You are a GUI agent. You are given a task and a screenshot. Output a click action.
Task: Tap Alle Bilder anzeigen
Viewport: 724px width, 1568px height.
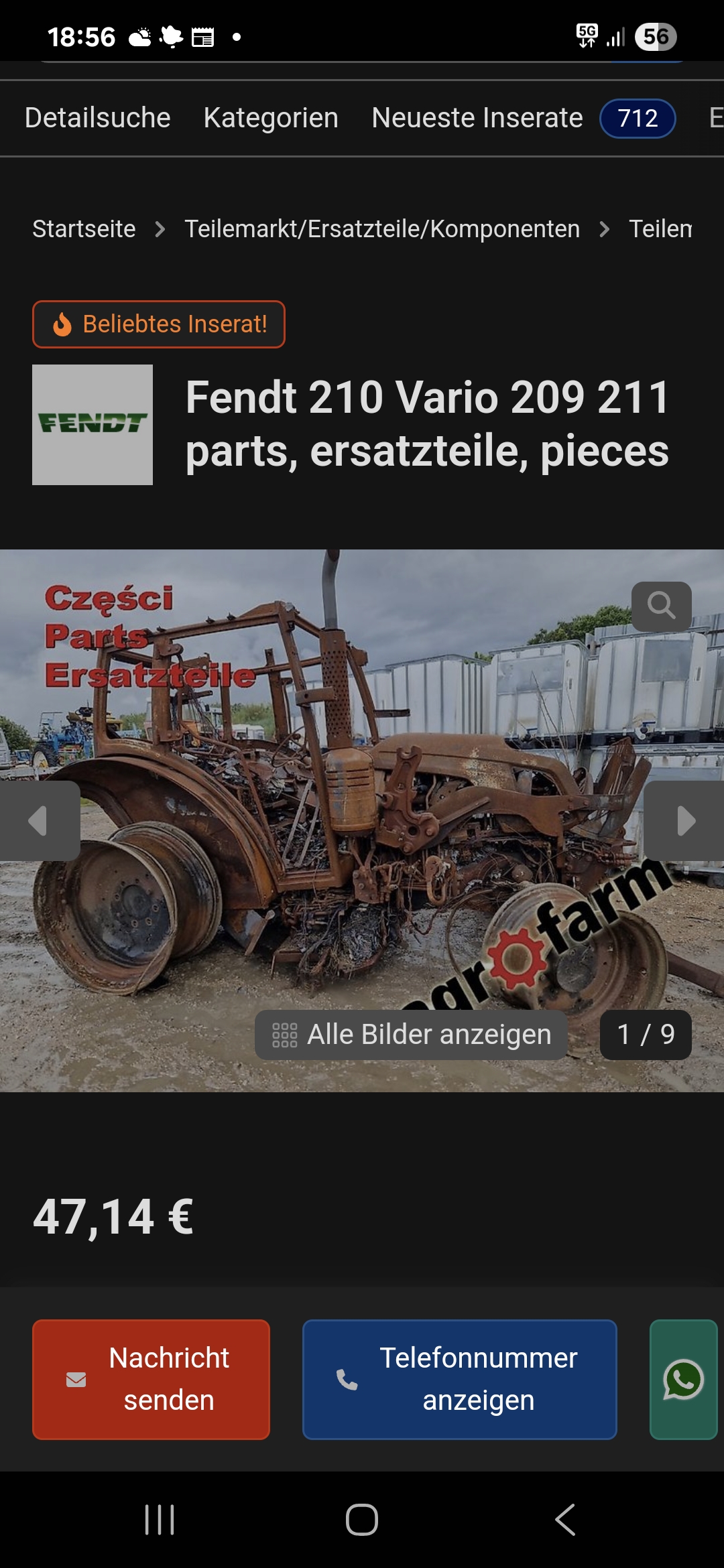pos(412,1035)
